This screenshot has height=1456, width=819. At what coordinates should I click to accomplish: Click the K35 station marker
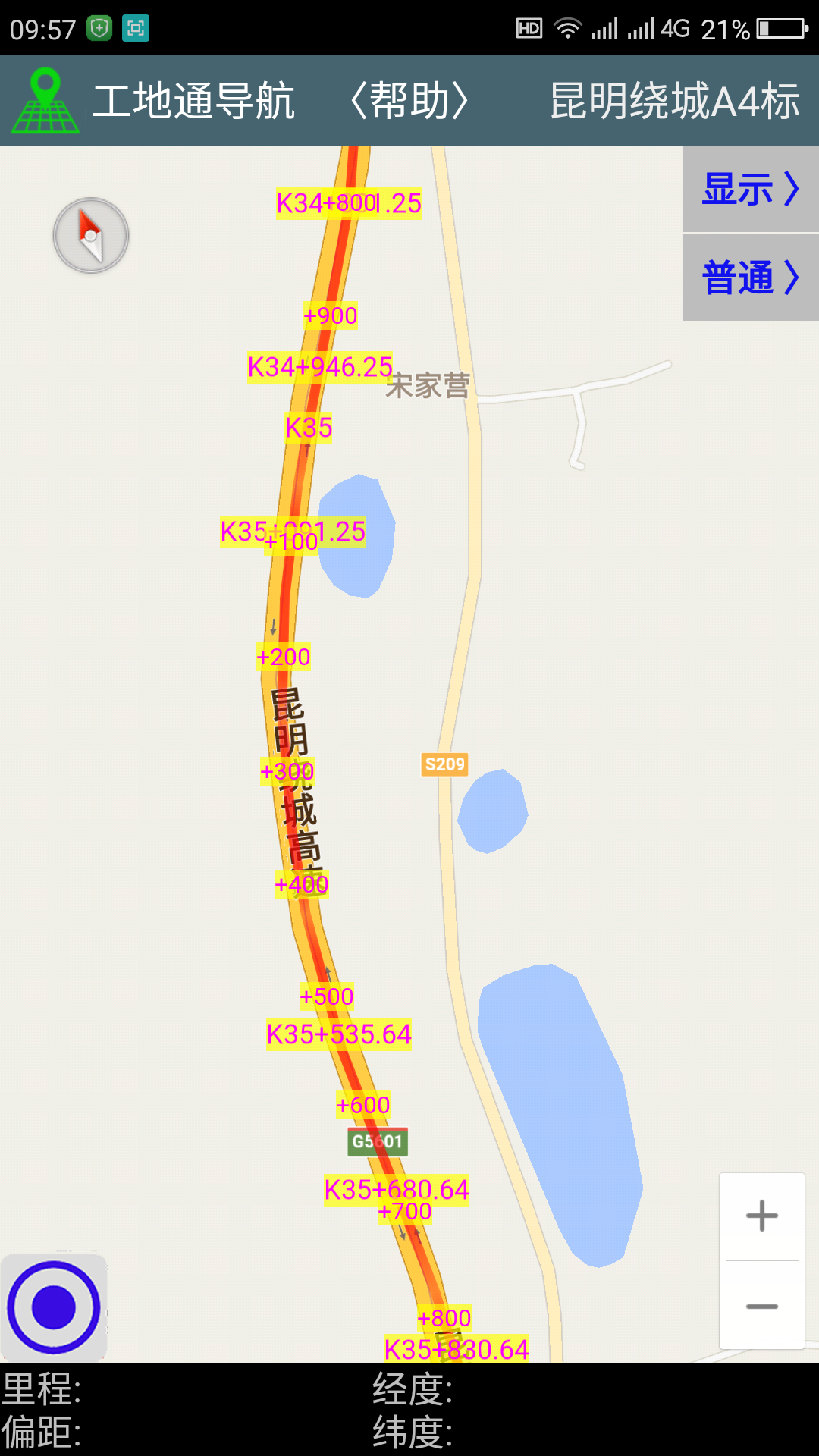(x=307, y=428)
